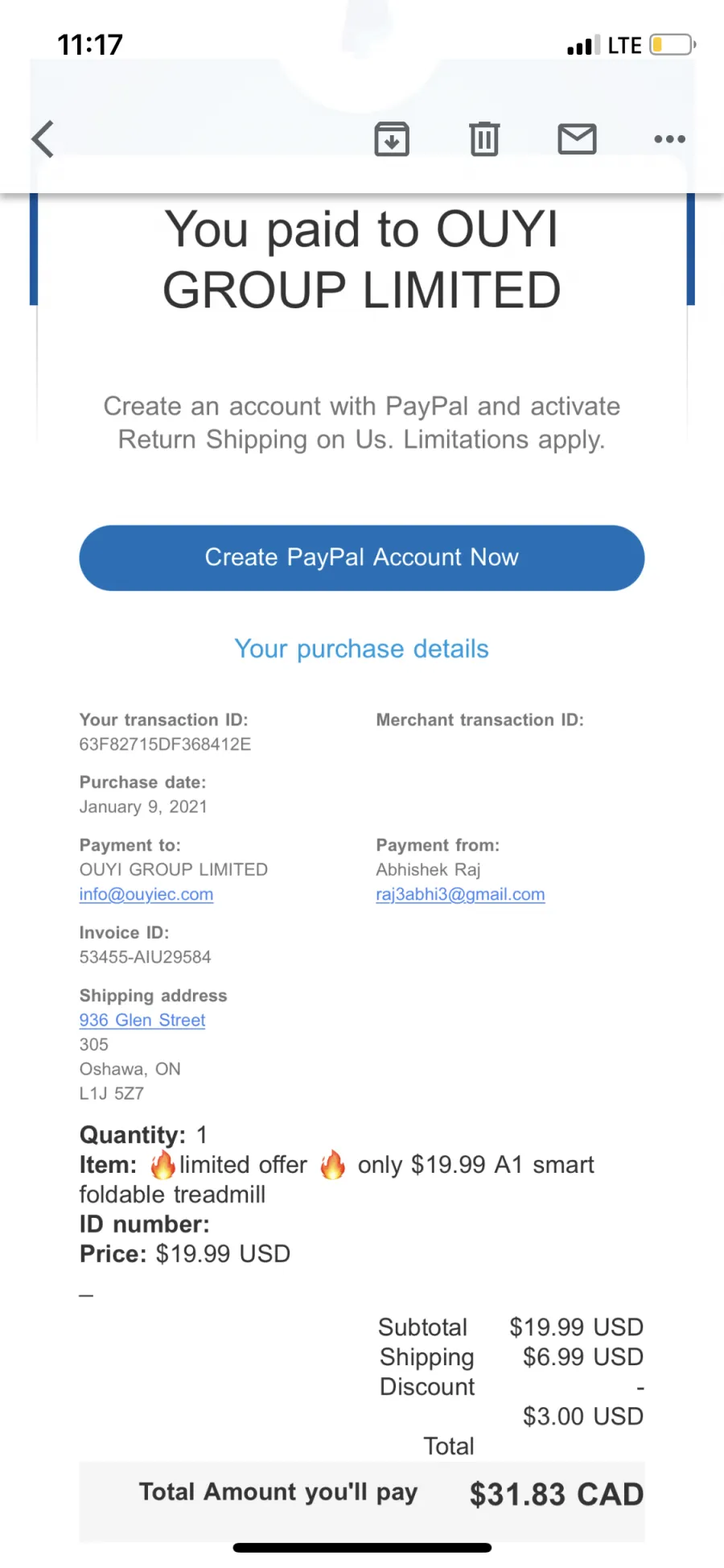Archive this email
Image resolution: width=724 pixels, height=1568 pixels.
click(392, 139)
